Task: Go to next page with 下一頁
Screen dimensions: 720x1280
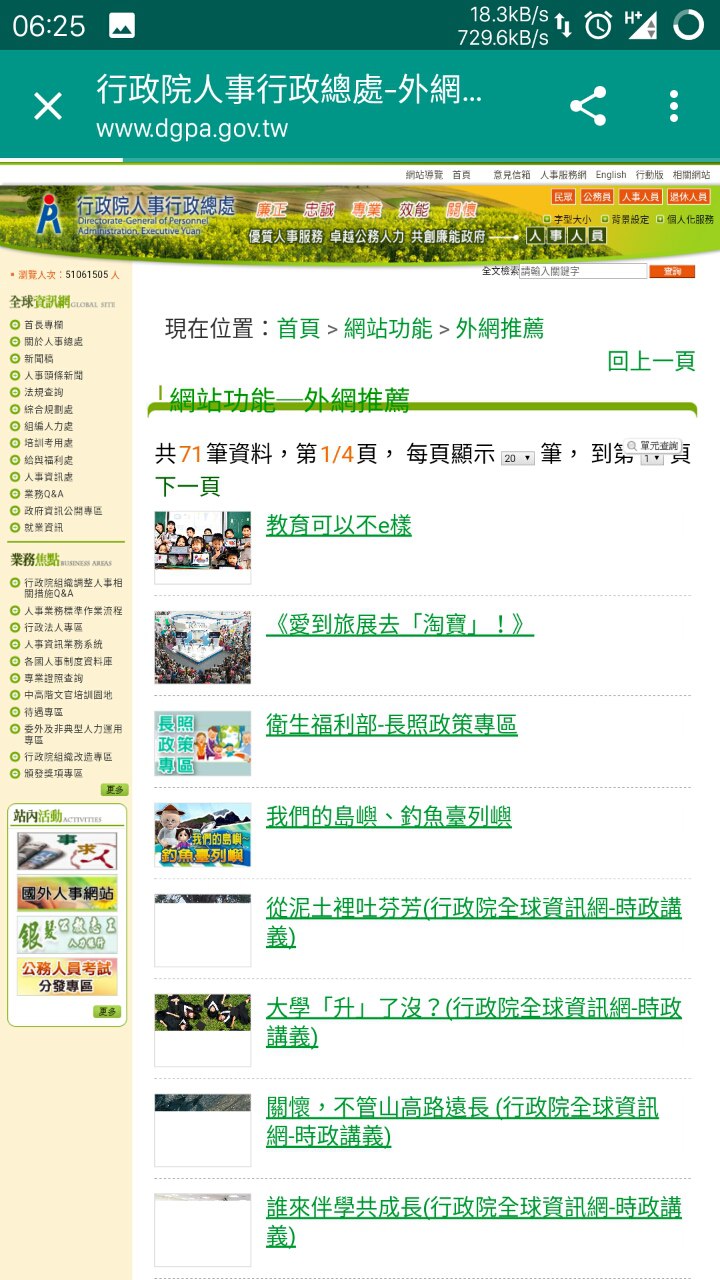Action: click(187, 487)
